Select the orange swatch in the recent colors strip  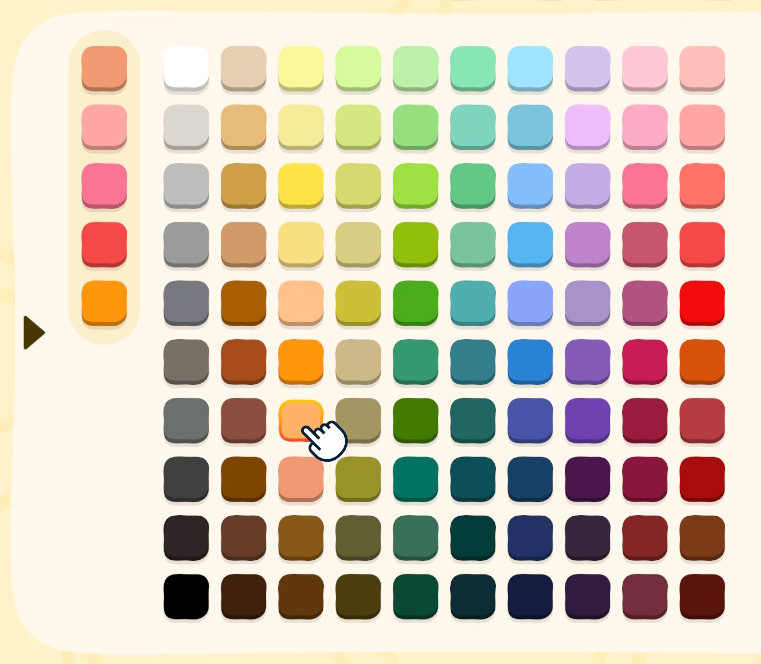coord(104,301)
